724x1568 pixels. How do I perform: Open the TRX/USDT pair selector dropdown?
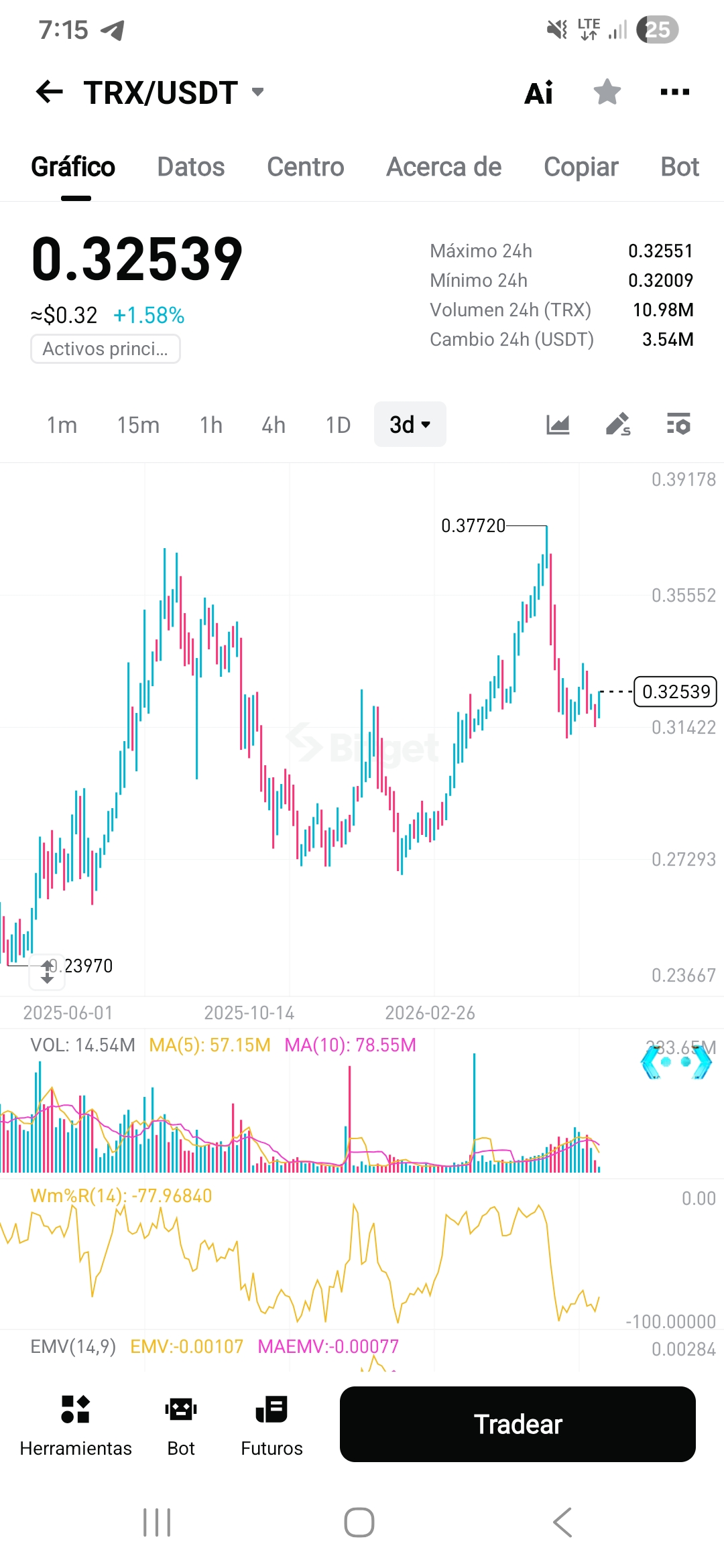174,92
